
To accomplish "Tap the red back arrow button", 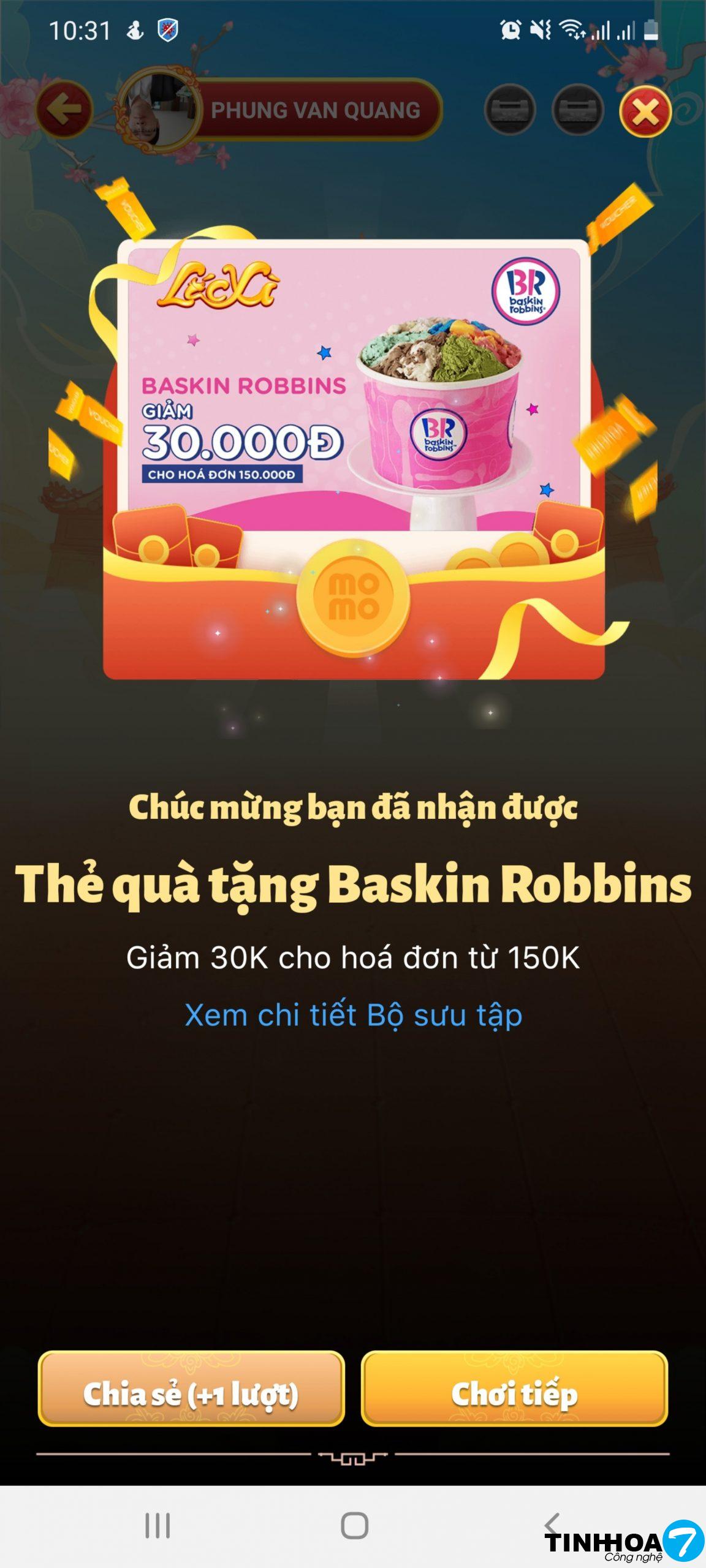I will tap(64, 110).
